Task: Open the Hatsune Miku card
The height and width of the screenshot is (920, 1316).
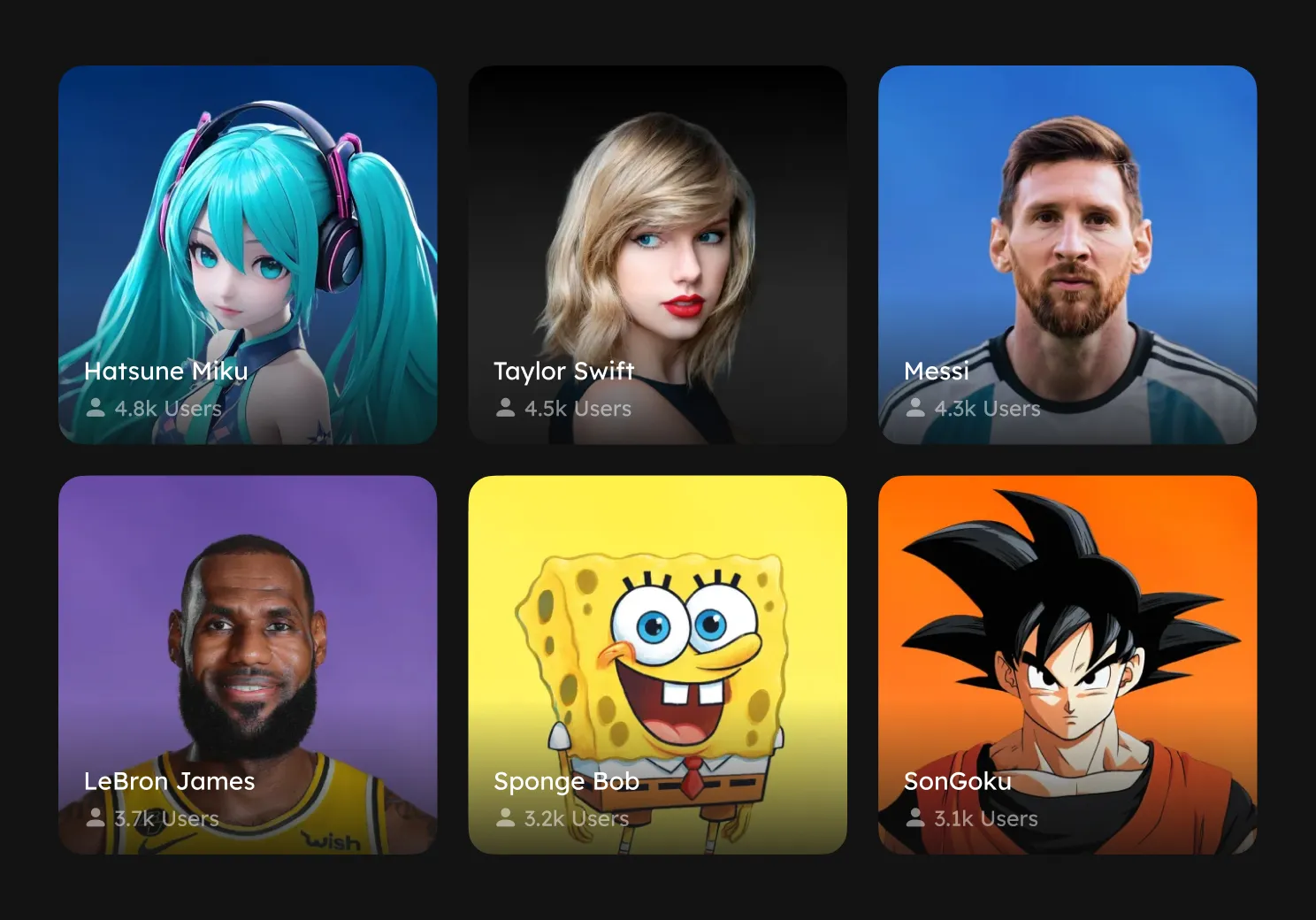Action: coord(248,255)
